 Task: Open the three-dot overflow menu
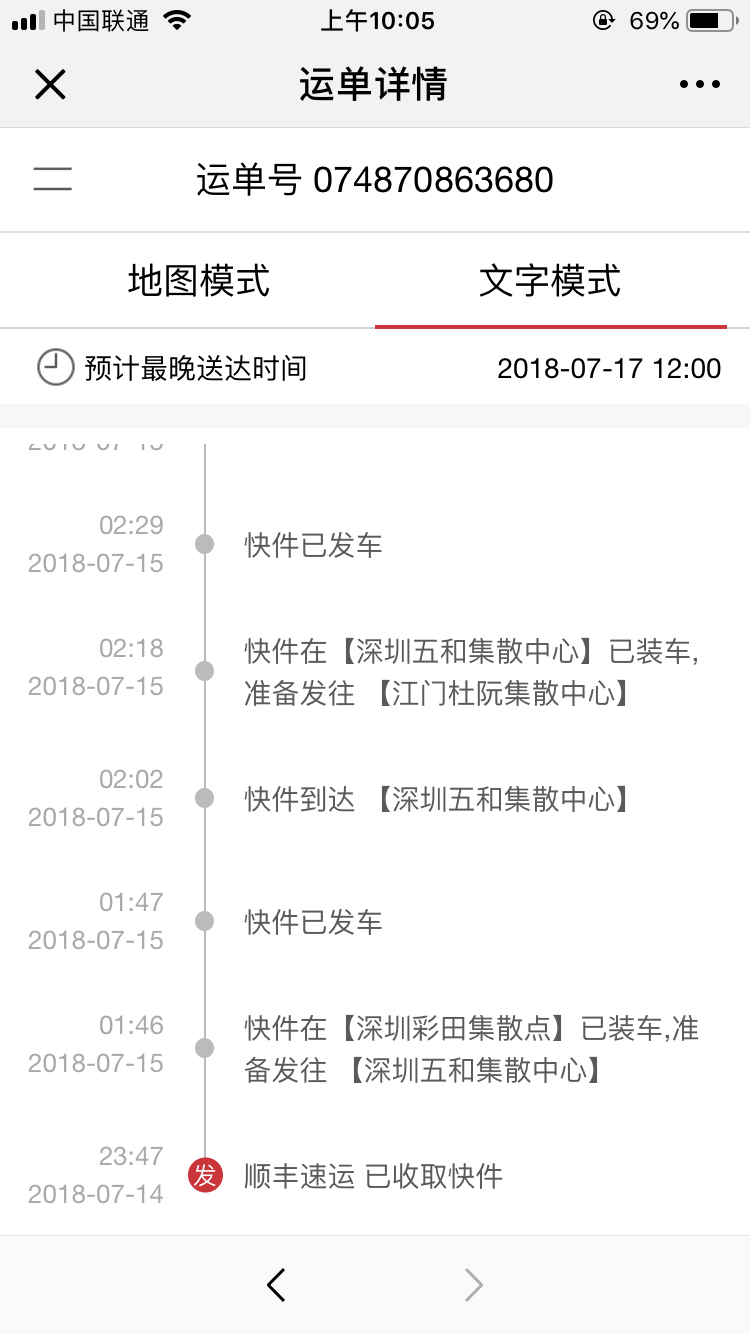tap(700, 85)
